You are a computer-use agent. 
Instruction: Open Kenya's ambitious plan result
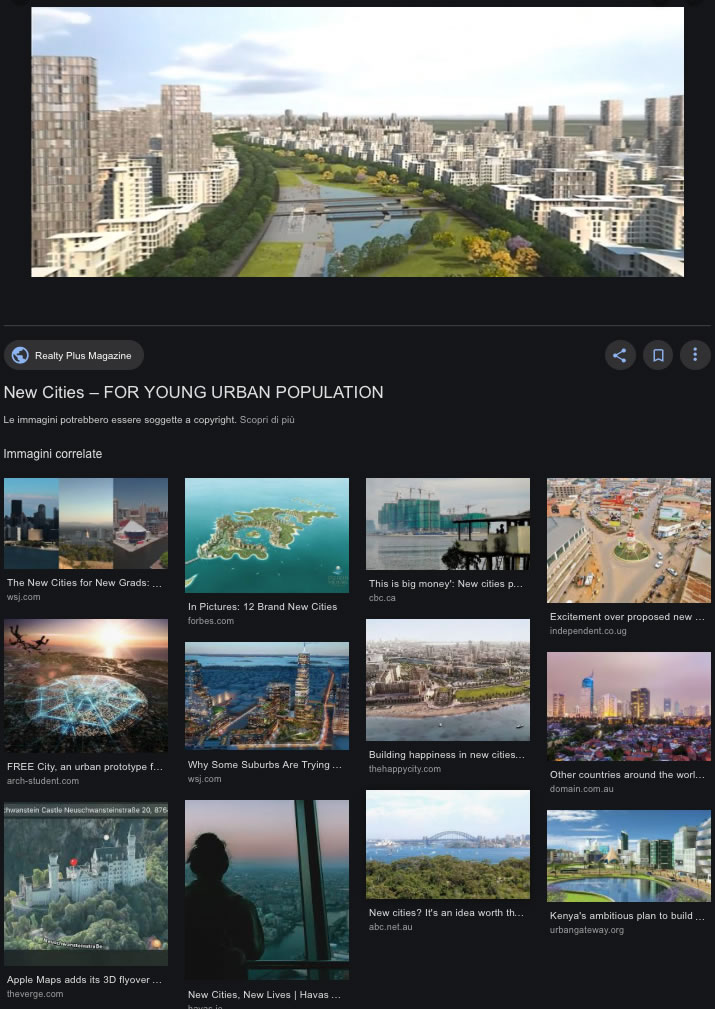pyautogui.click(x=629, y=855)
